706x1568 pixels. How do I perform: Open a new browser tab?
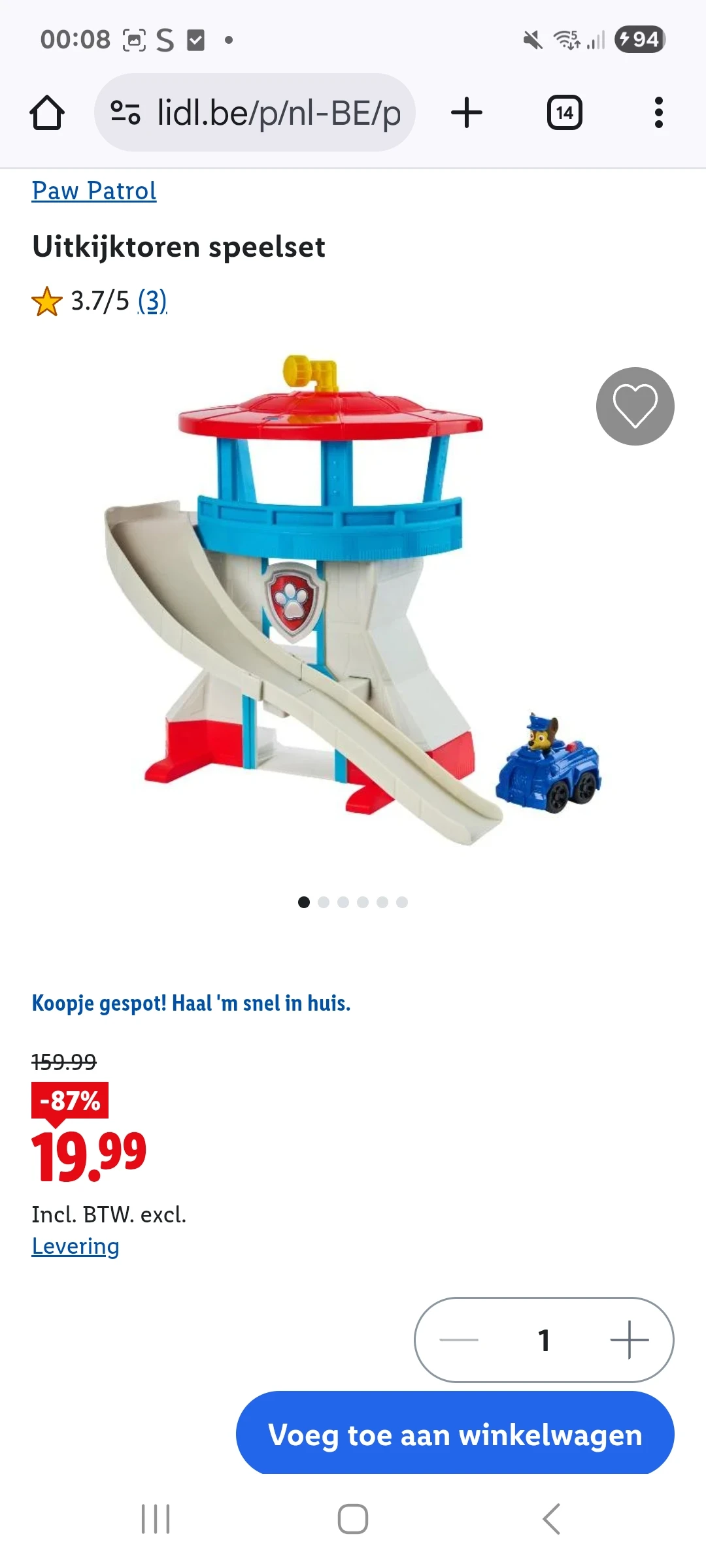click(x=467, y=113)
